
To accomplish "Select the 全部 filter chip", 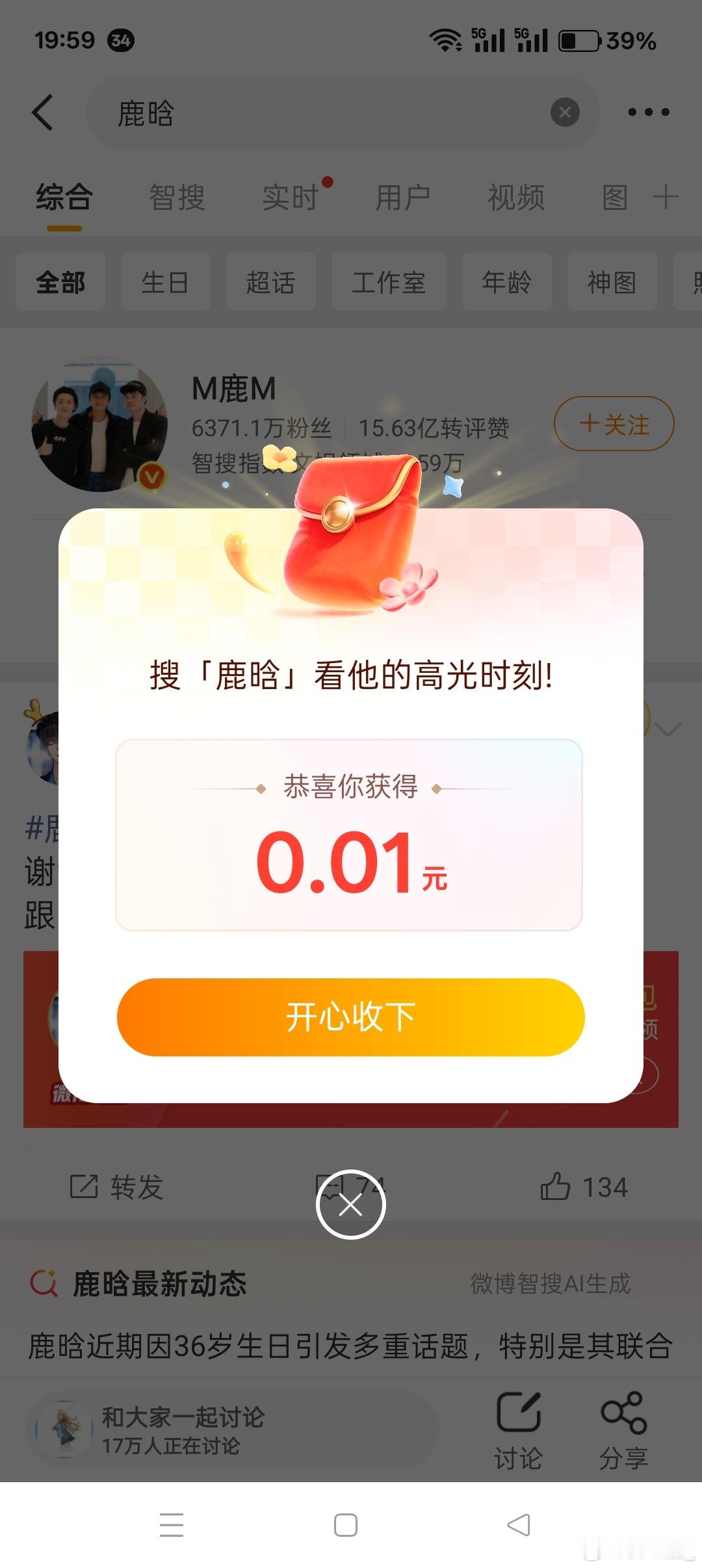I will [x=60, y=282].
